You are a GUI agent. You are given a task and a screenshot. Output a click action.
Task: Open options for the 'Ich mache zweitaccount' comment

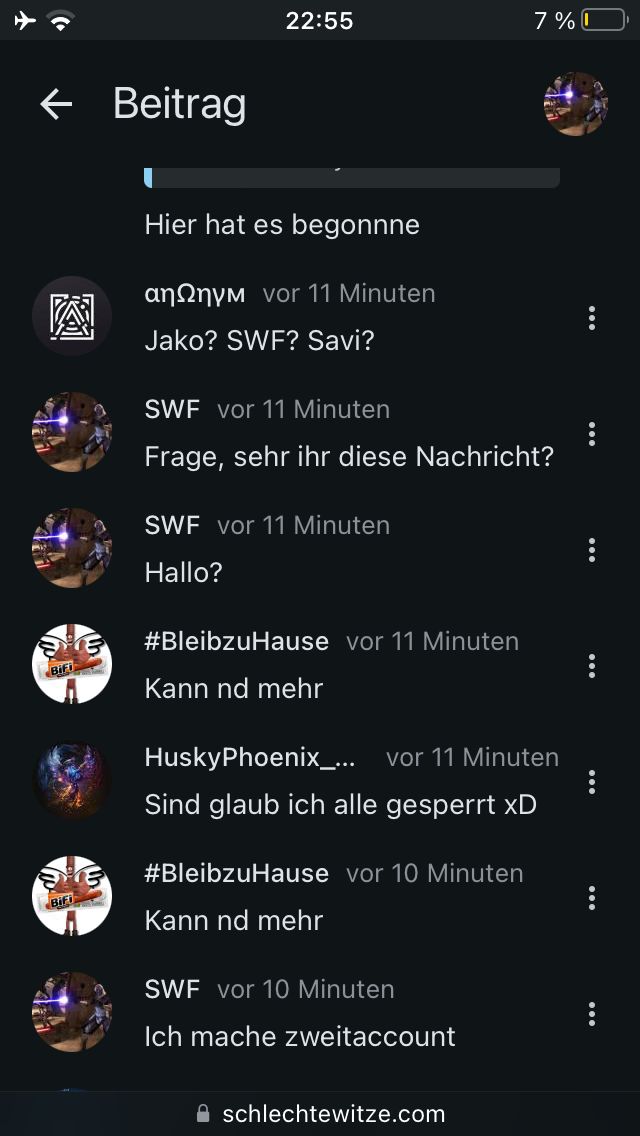(592, 1014)
